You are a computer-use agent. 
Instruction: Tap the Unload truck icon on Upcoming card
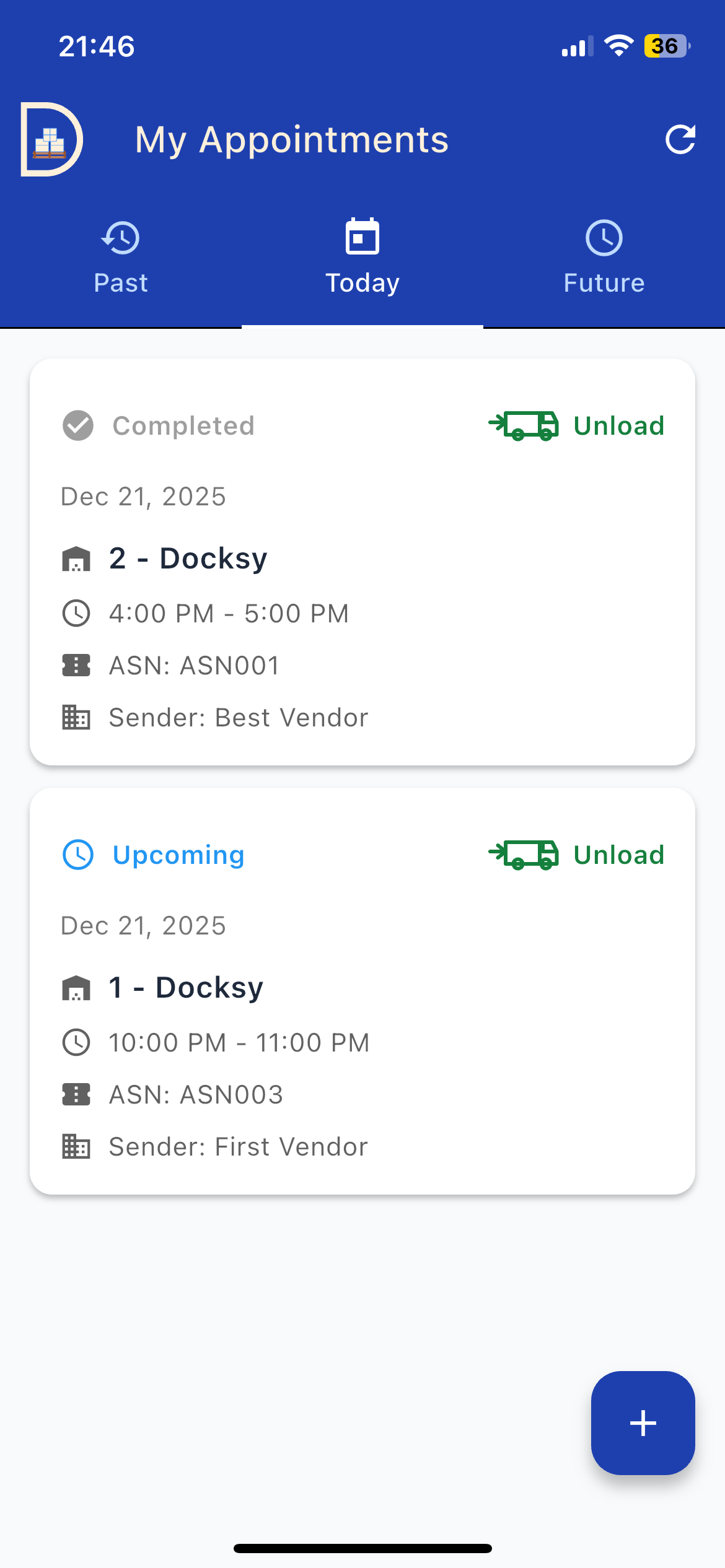tap(524, 855)
